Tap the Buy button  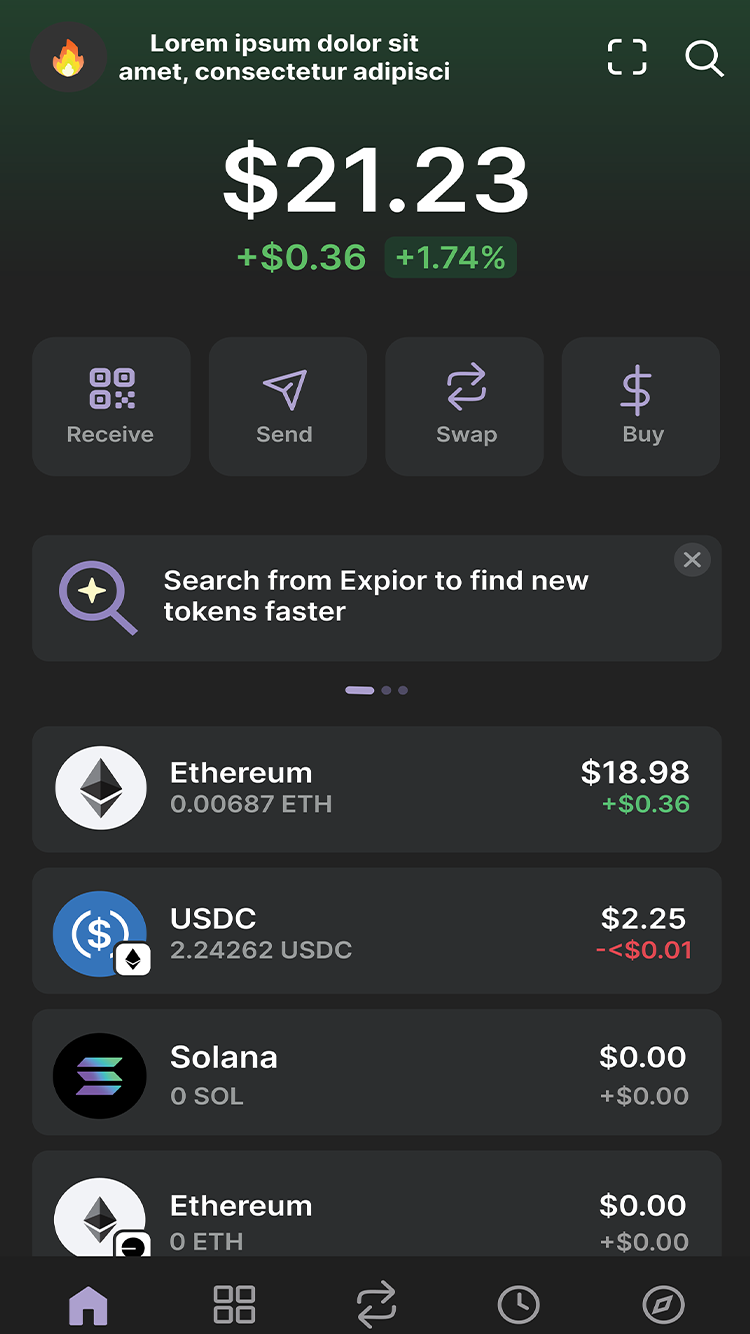[640, 406]
